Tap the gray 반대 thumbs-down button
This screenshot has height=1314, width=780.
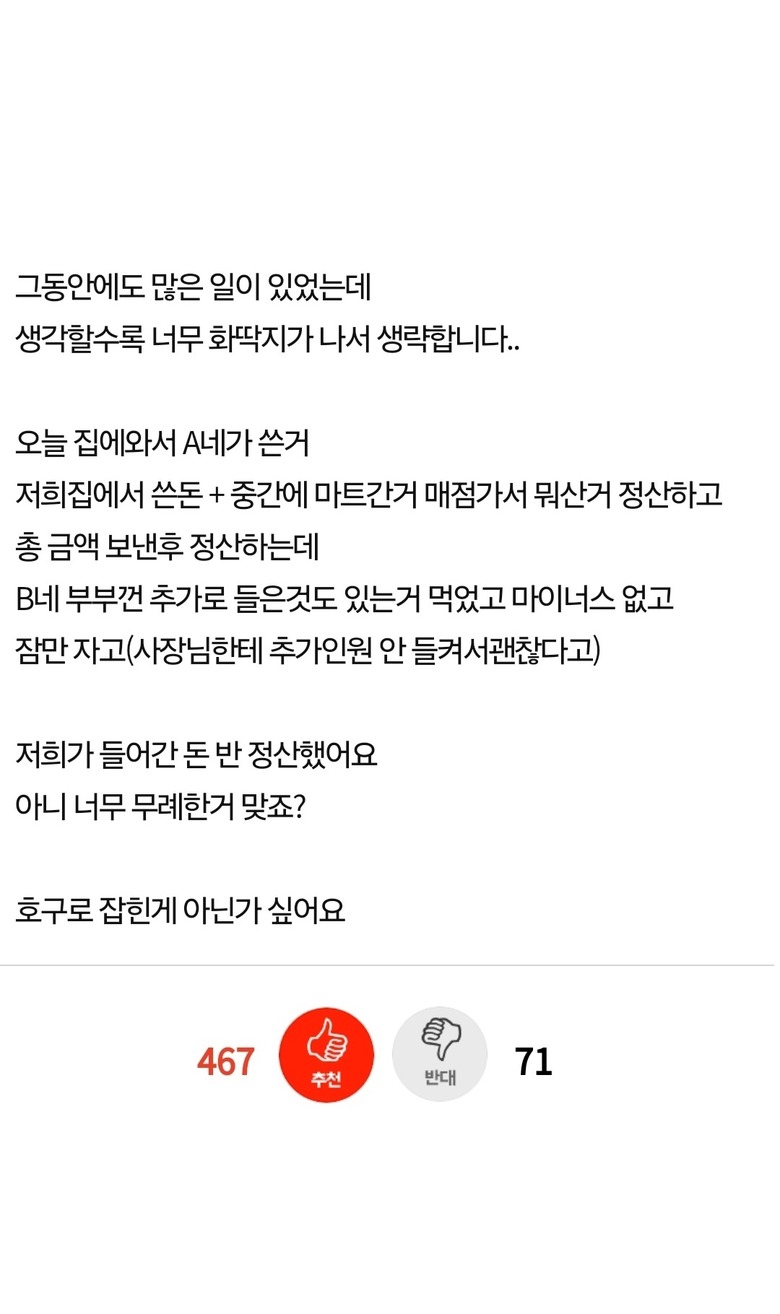coord(440,1054)
